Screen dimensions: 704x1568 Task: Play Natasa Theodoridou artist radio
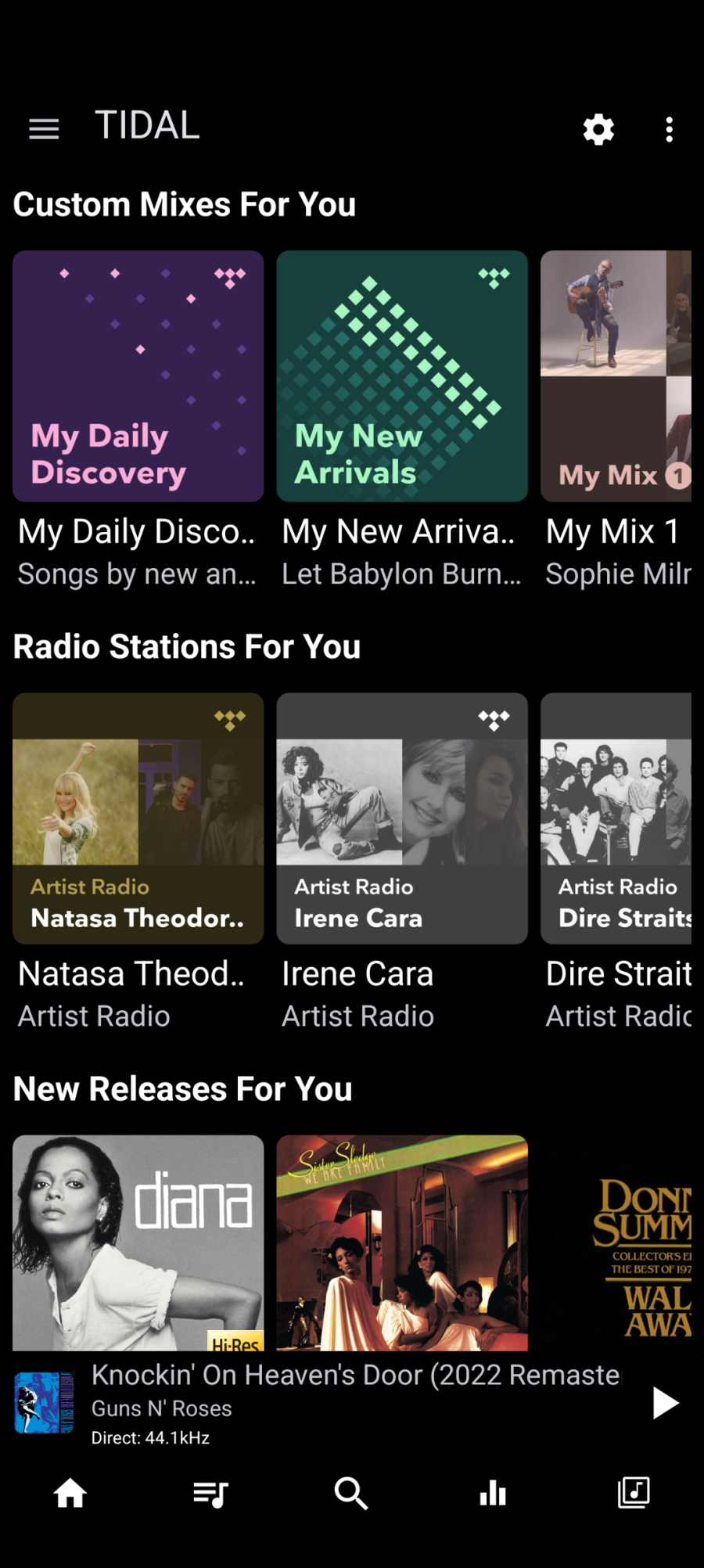(x=138, y=818)
